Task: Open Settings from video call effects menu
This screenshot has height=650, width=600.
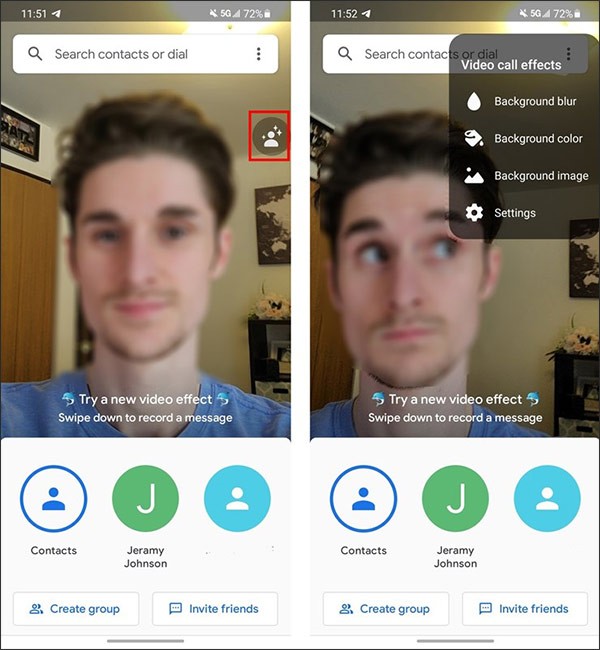Action: (x=514, y=212)
